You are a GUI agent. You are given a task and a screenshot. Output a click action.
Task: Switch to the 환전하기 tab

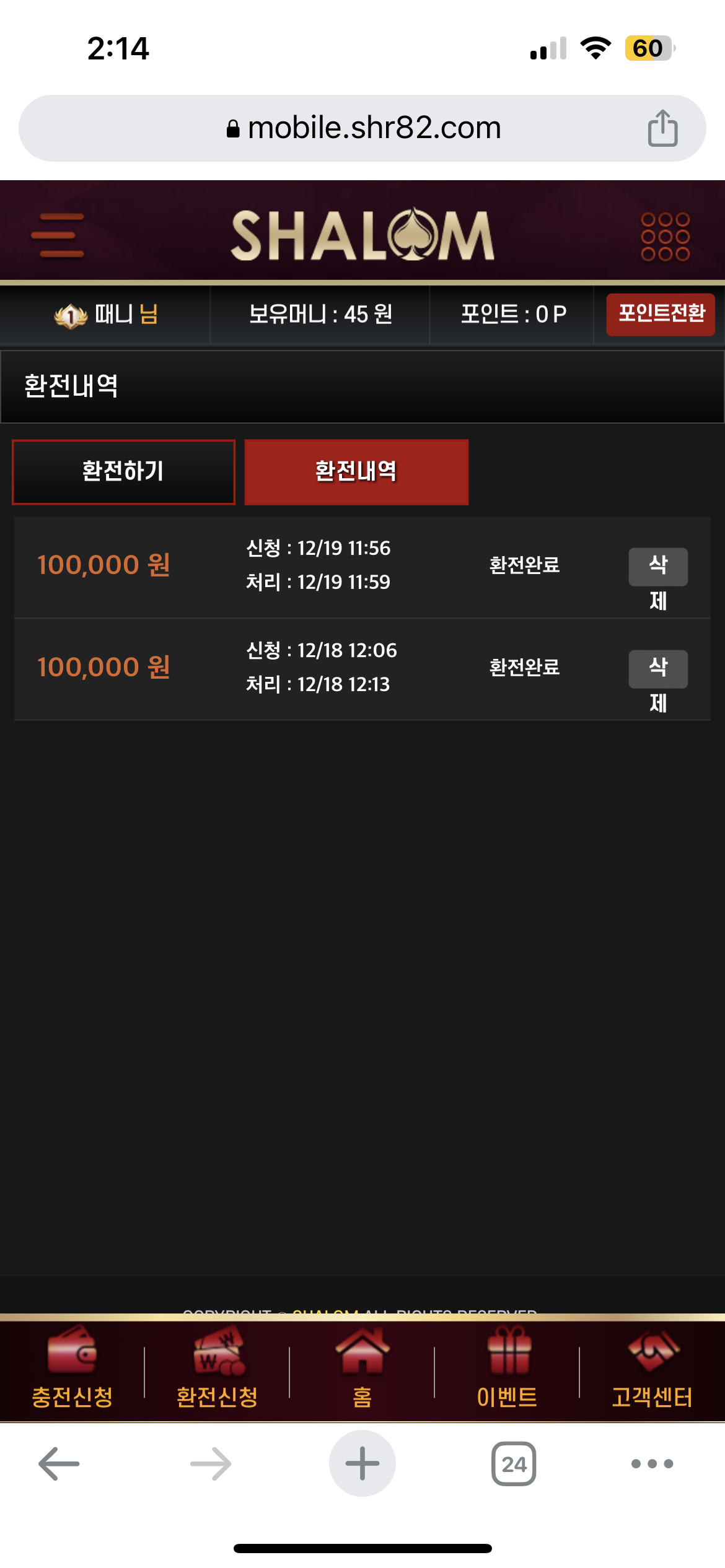(x=123, y=472)
